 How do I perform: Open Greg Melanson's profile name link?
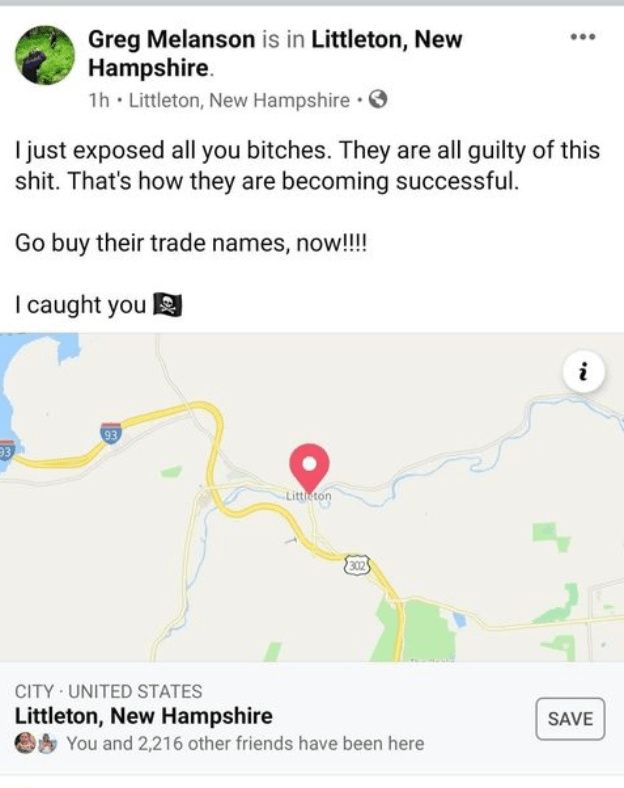pyautogui.click(x=171, y=39)
